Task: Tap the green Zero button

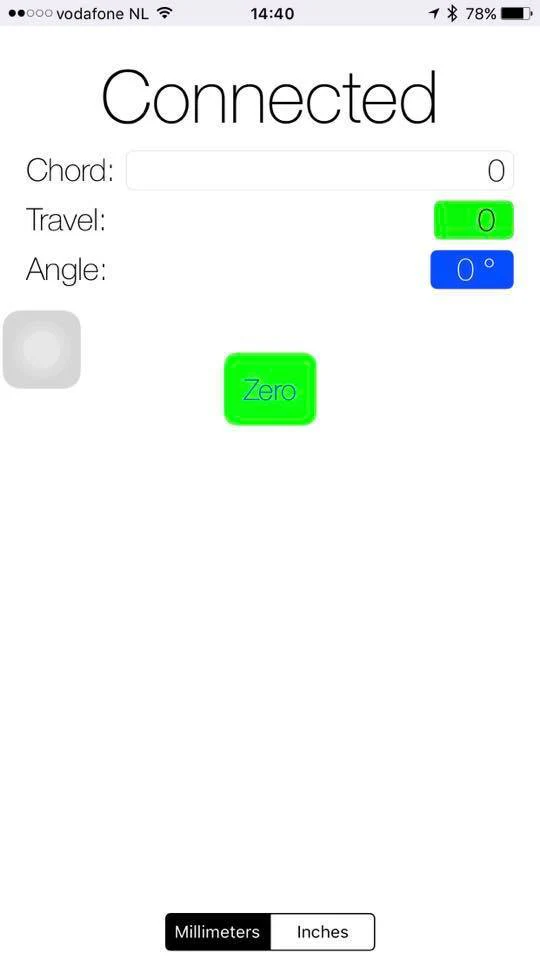Action: point(270,389)
